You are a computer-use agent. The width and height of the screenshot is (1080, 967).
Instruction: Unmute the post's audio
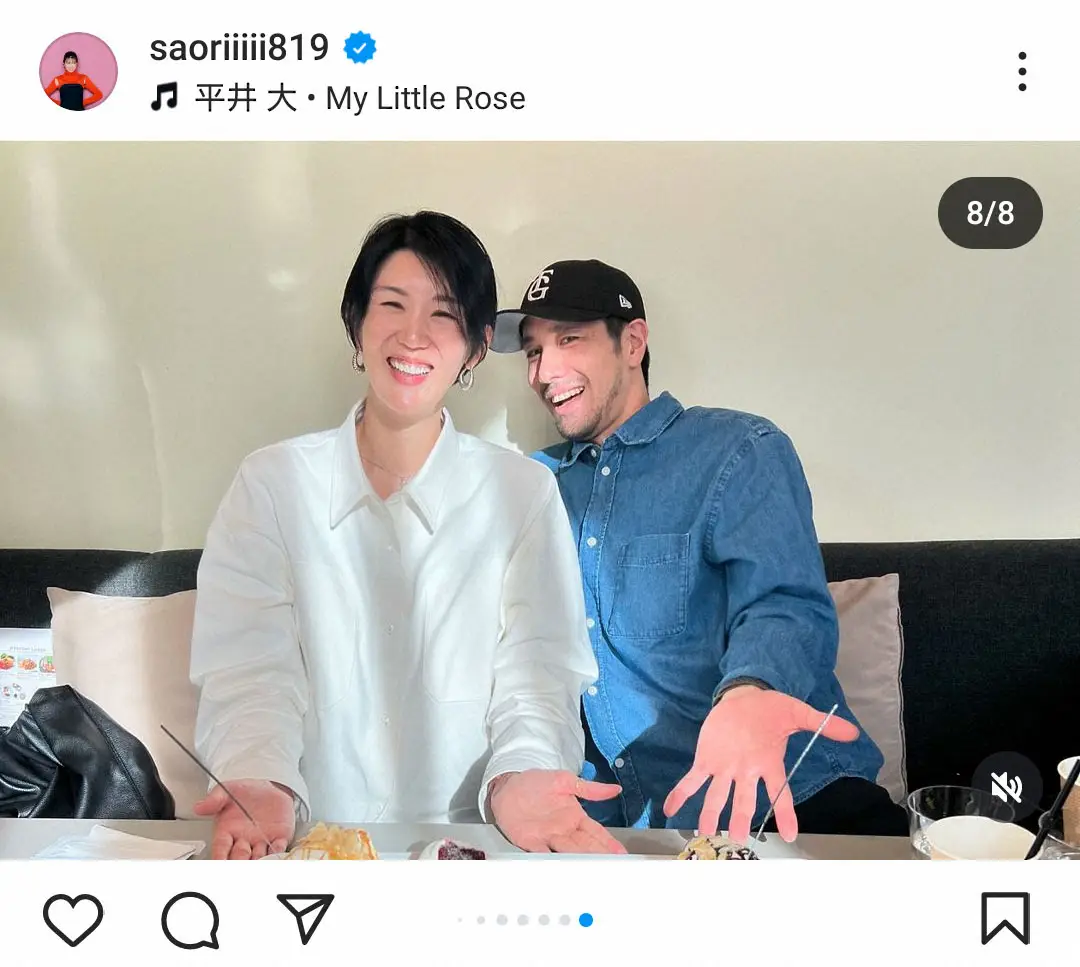pos(1006,788)
